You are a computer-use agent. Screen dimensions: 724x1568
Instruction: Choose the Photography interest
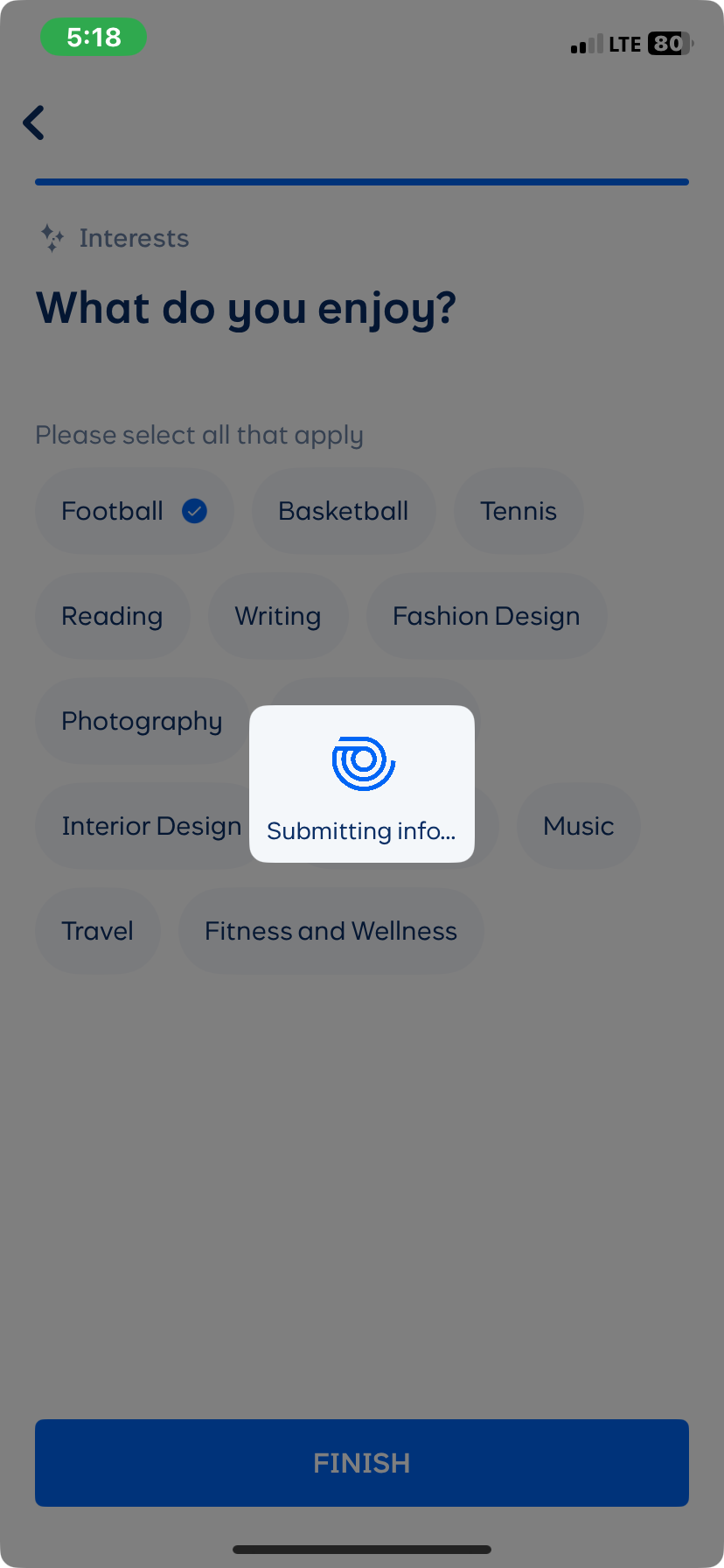[142, 721]
